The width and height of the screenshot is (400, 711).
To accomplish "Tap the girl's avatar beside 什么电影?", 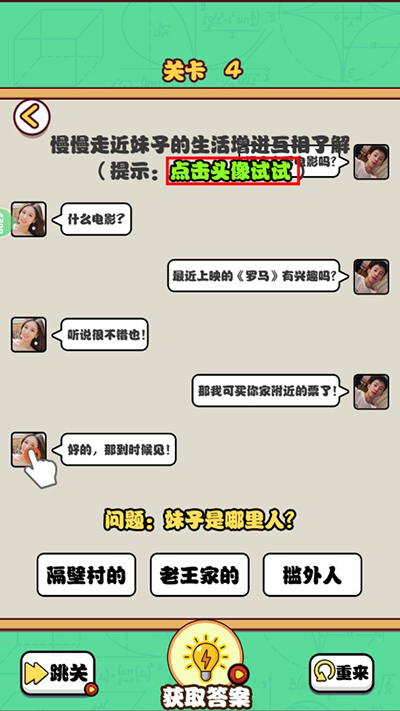I will [29, 219].
